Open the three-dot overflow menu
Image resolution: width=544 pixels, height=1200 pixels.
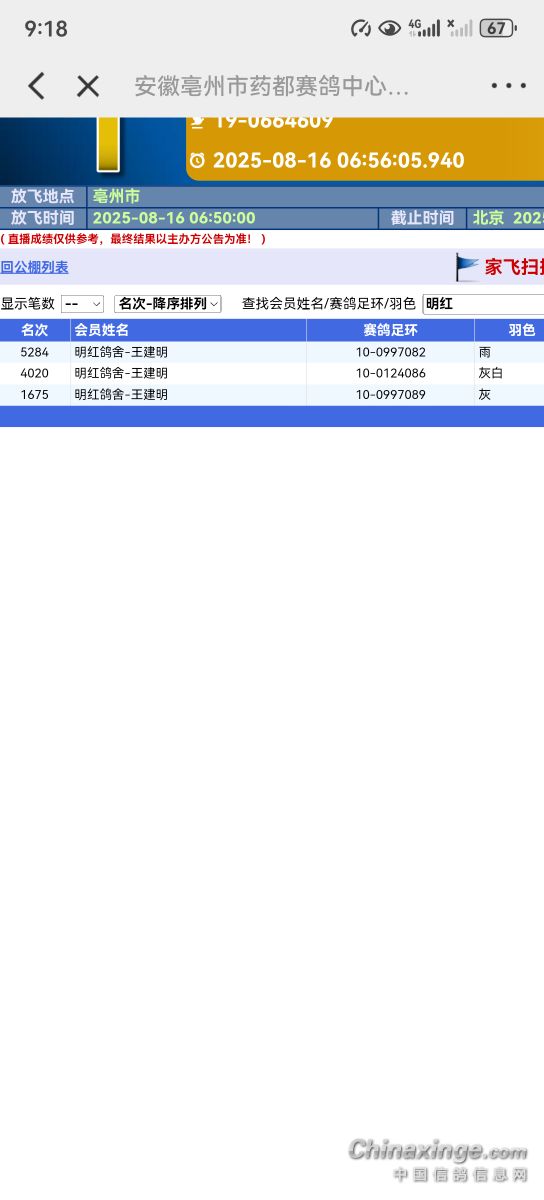(508, 87)
